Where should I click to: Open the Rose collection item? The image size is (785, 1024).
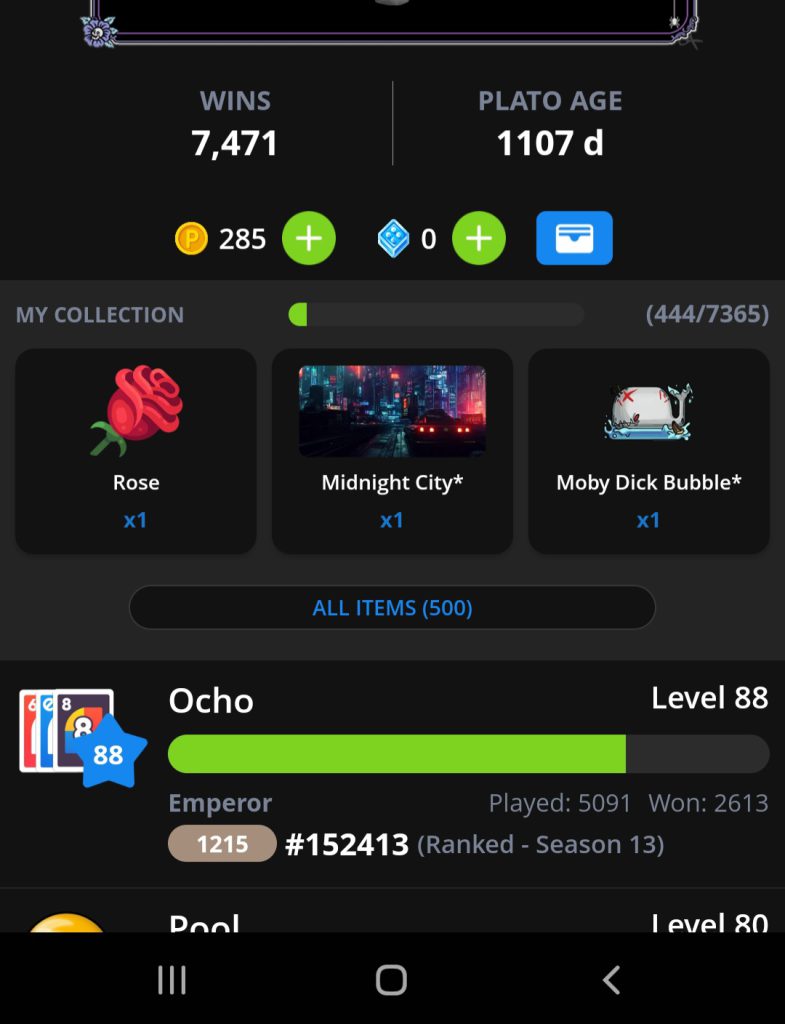pyautogui.click(x=136, y=450)
